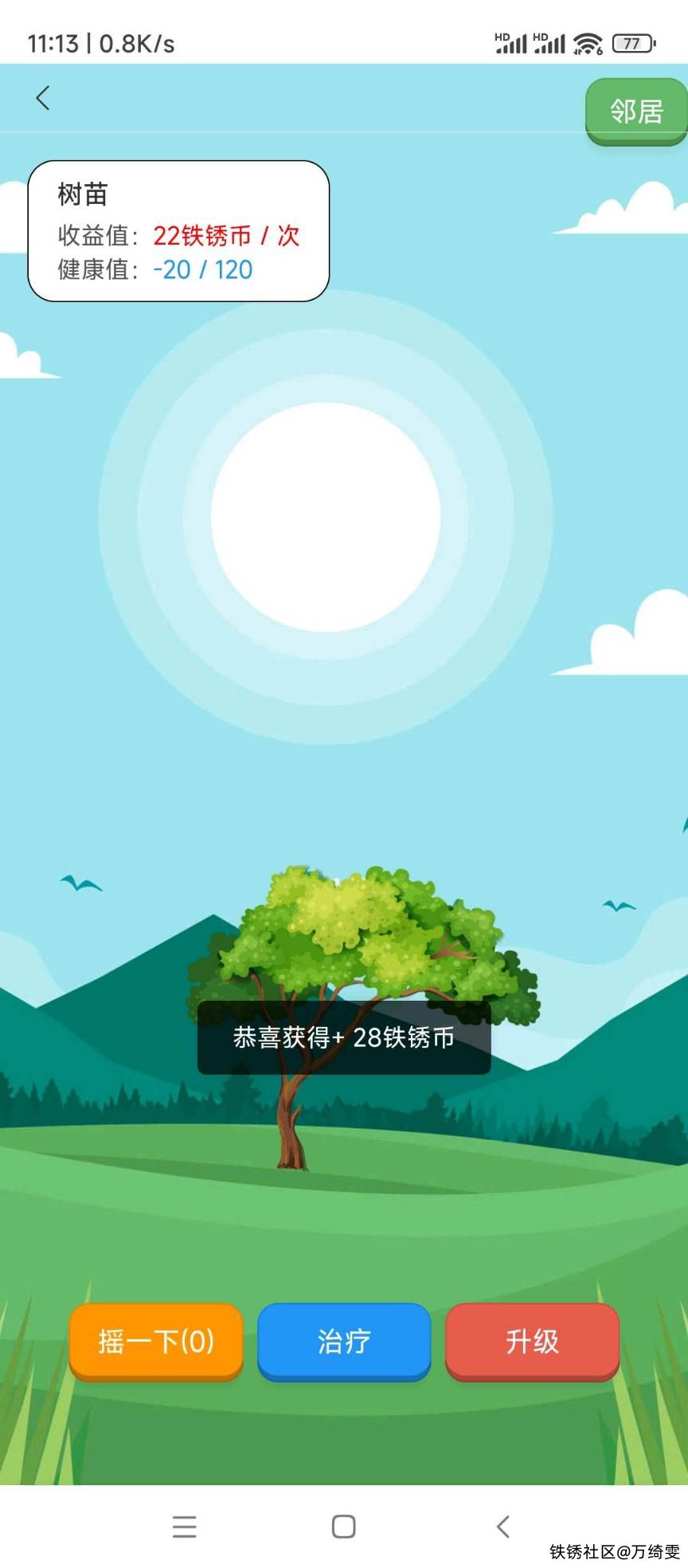Heal the tree with 治疗
This screenshot has width=688, height=1568.
344,1341
